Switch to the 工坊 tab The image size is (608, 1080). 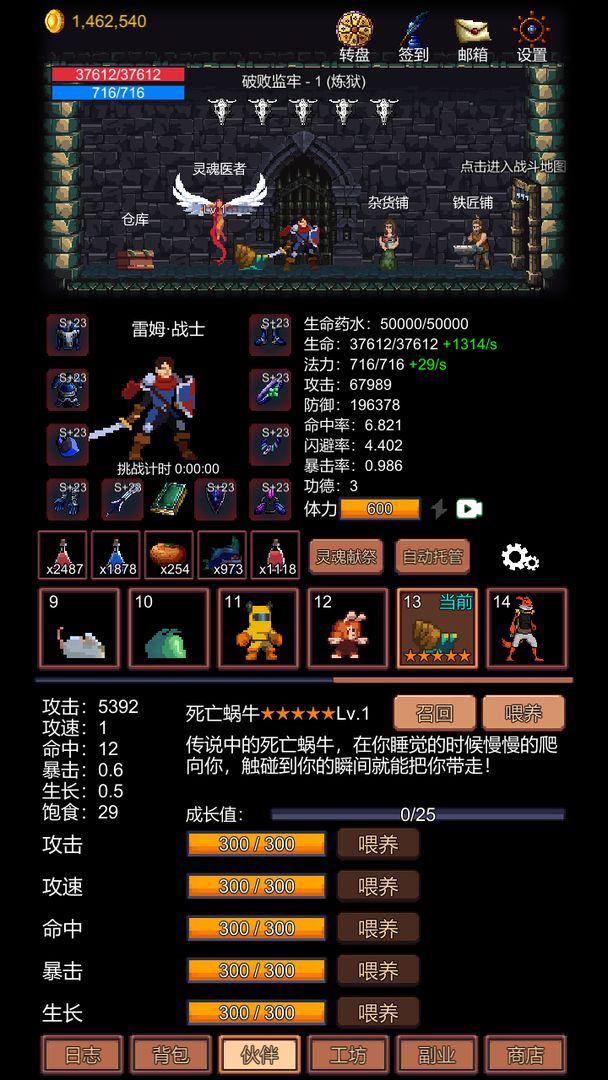pyautogui.click(x=348, y=1055)
